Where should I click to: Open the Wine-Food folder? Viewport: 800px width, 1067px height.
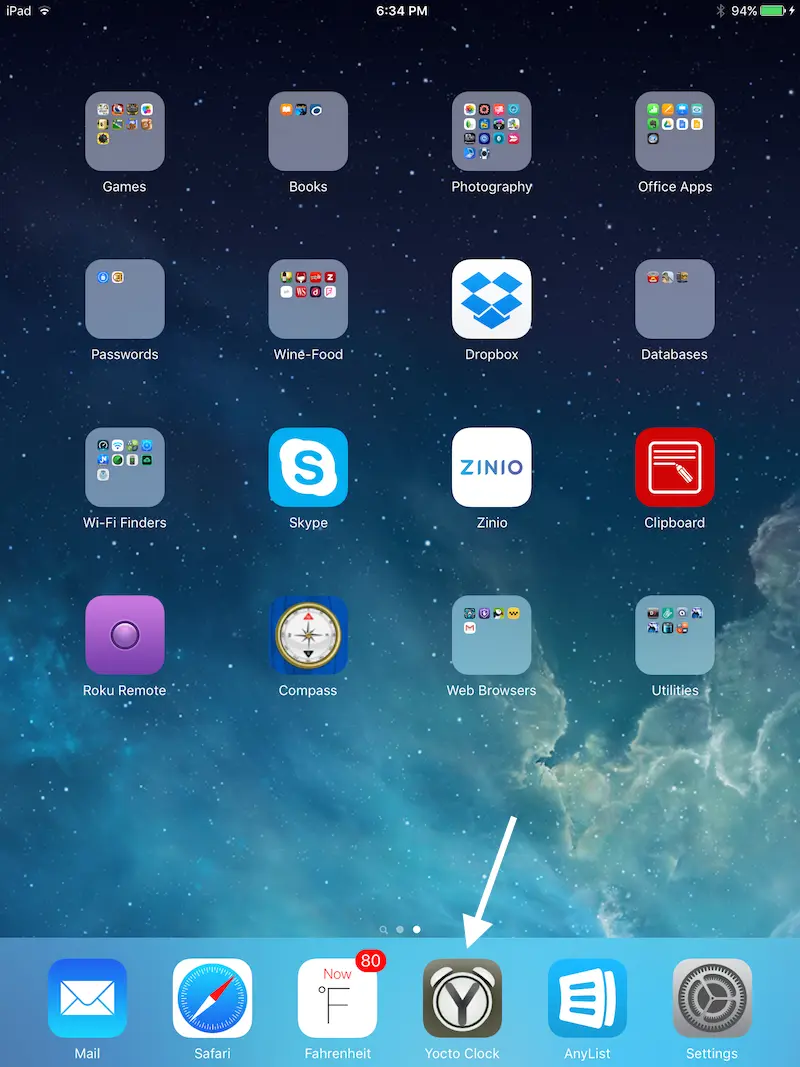click(308, 299)
